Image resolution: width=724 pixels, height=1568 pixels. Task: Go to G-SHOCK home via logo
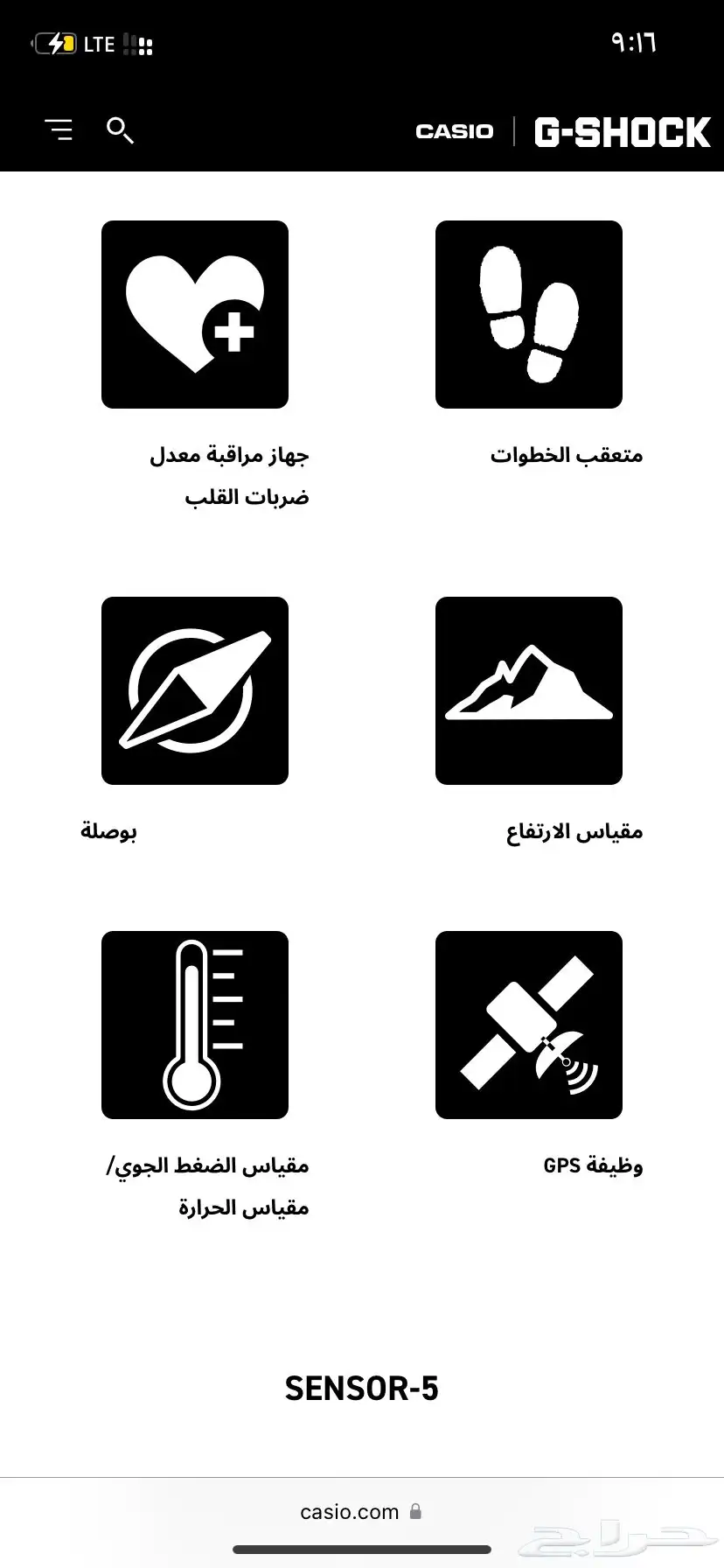pos(621,132)
